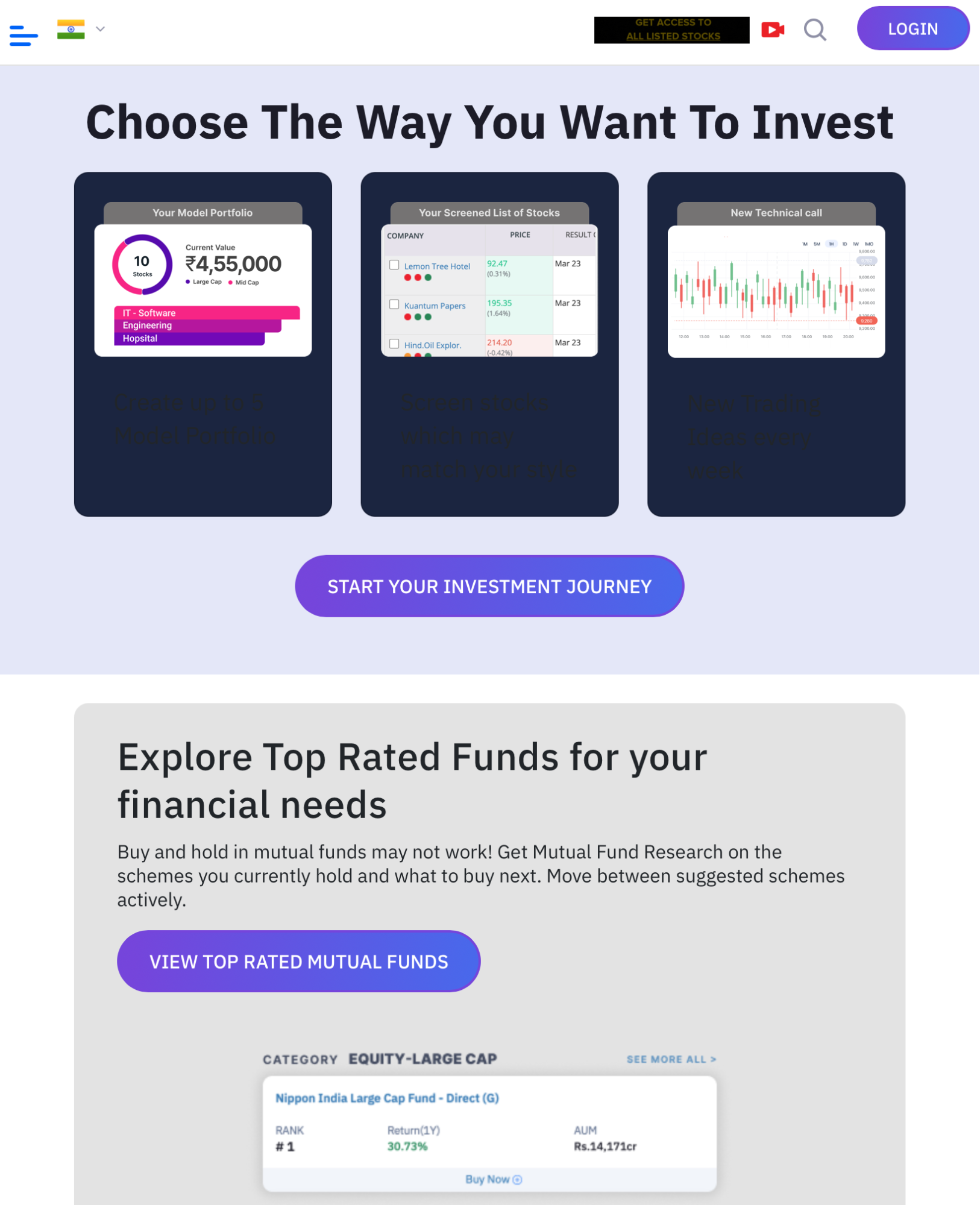Image resolution: width=980 pixels, height=1205 pixels.
Task: Tap See More All link
Action: coord(671,1059)
